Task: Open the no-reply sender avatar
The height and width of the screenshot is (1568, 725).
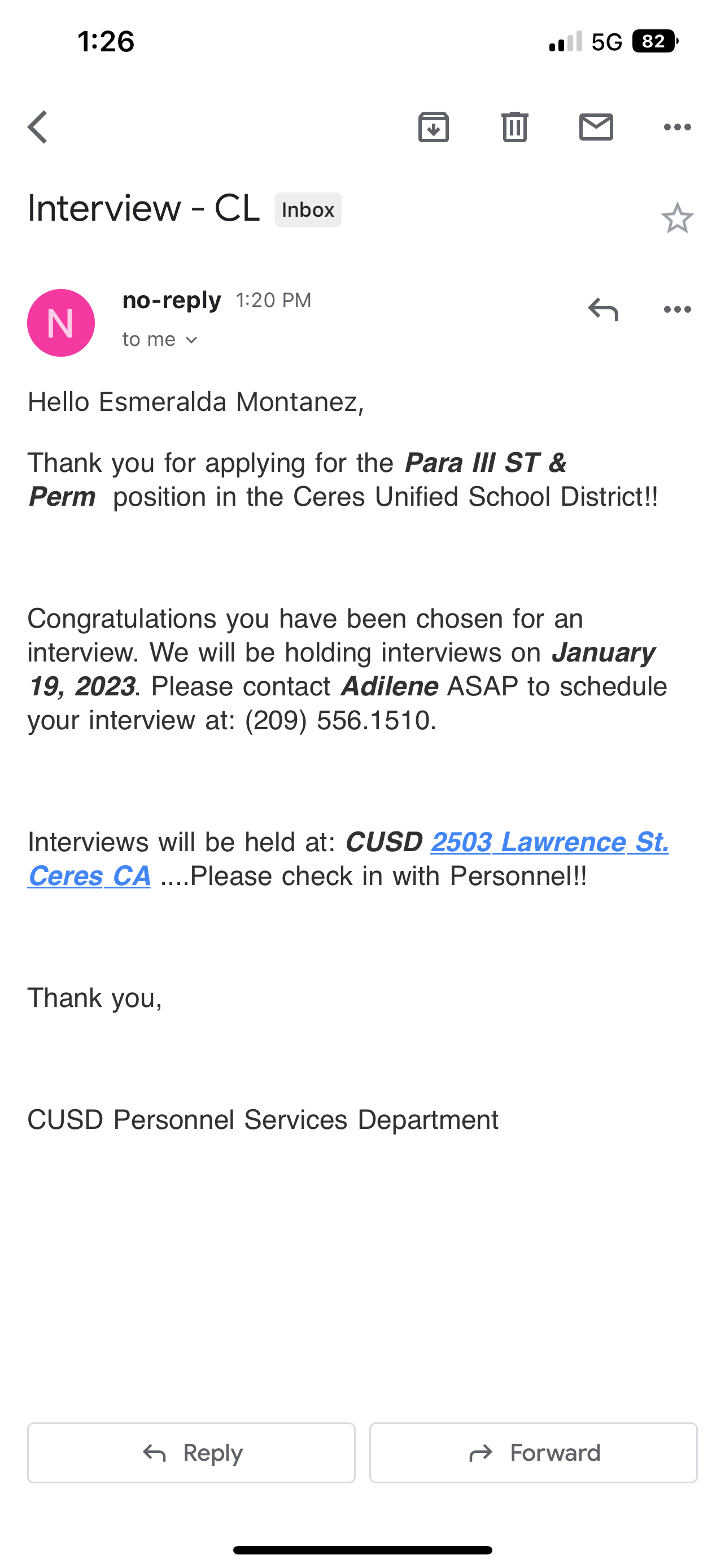Action: click(x=61, y=323)
